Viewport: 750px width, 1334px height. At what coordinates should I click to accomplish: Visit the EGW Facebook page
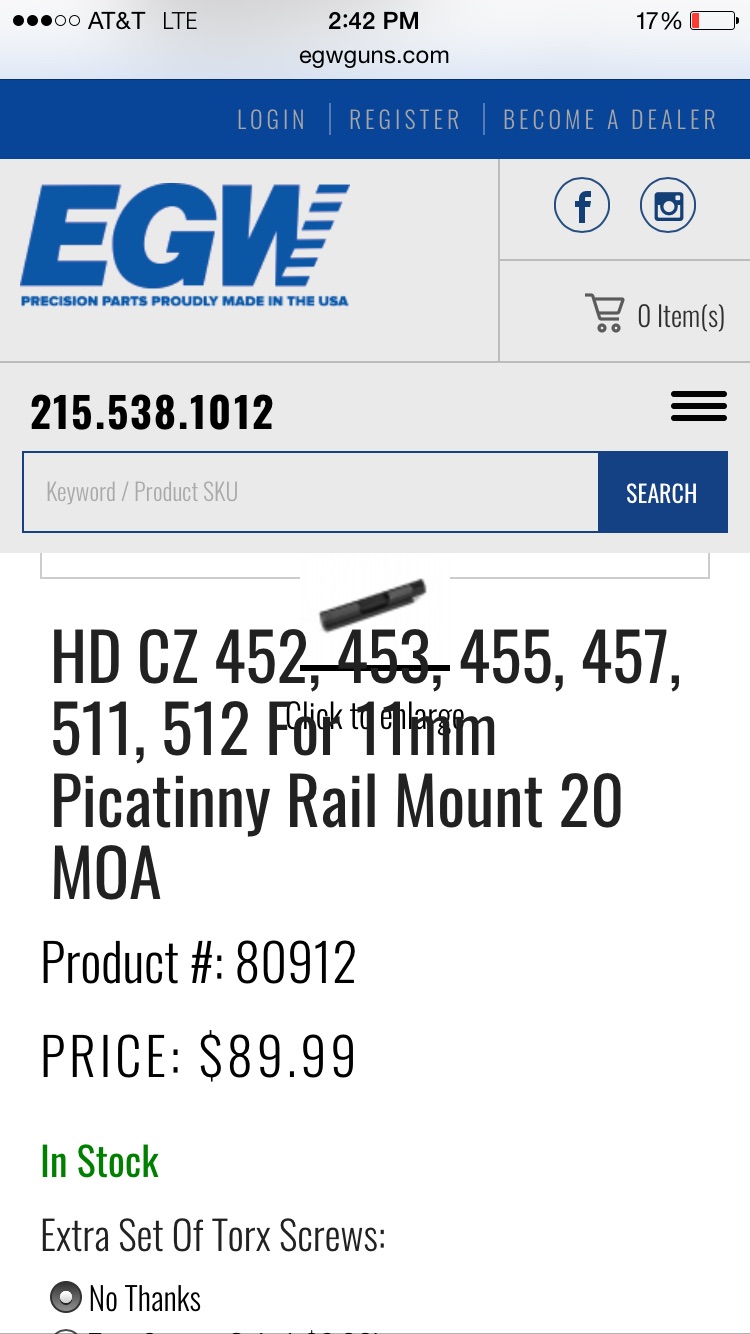(582, 207)
